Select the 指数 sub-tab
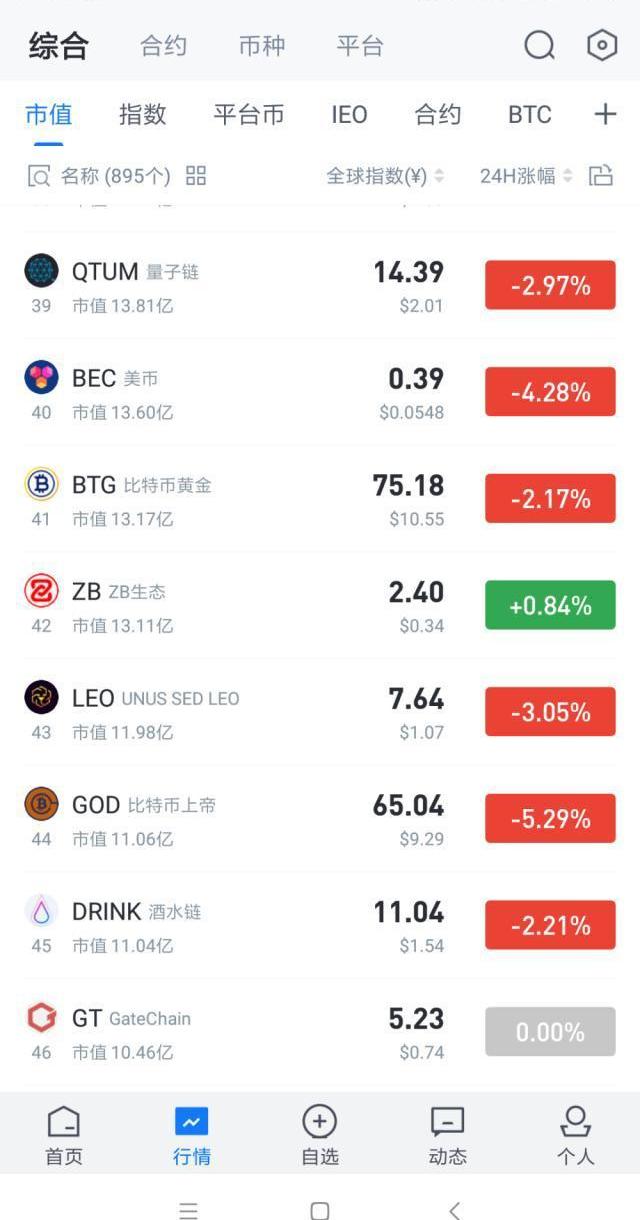 coord(142,115)
